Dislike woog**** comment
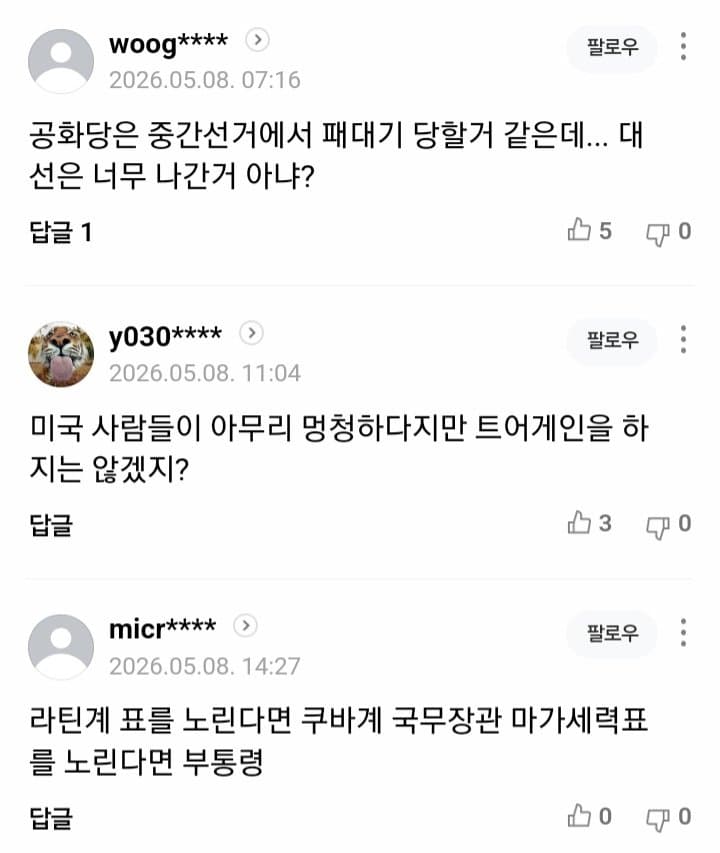720x853 pixels. (668, 232)
